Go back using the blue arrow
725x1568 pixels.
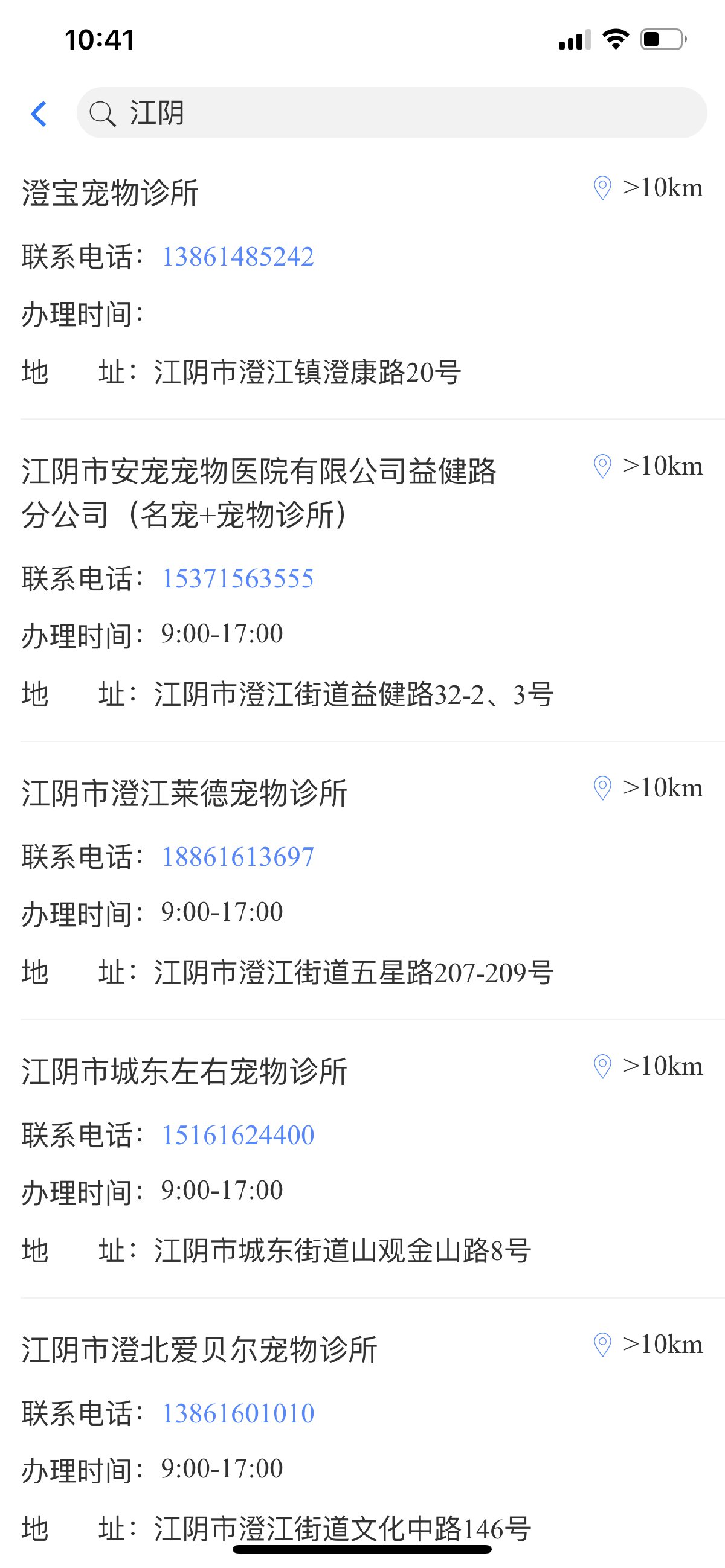[39, 114]
